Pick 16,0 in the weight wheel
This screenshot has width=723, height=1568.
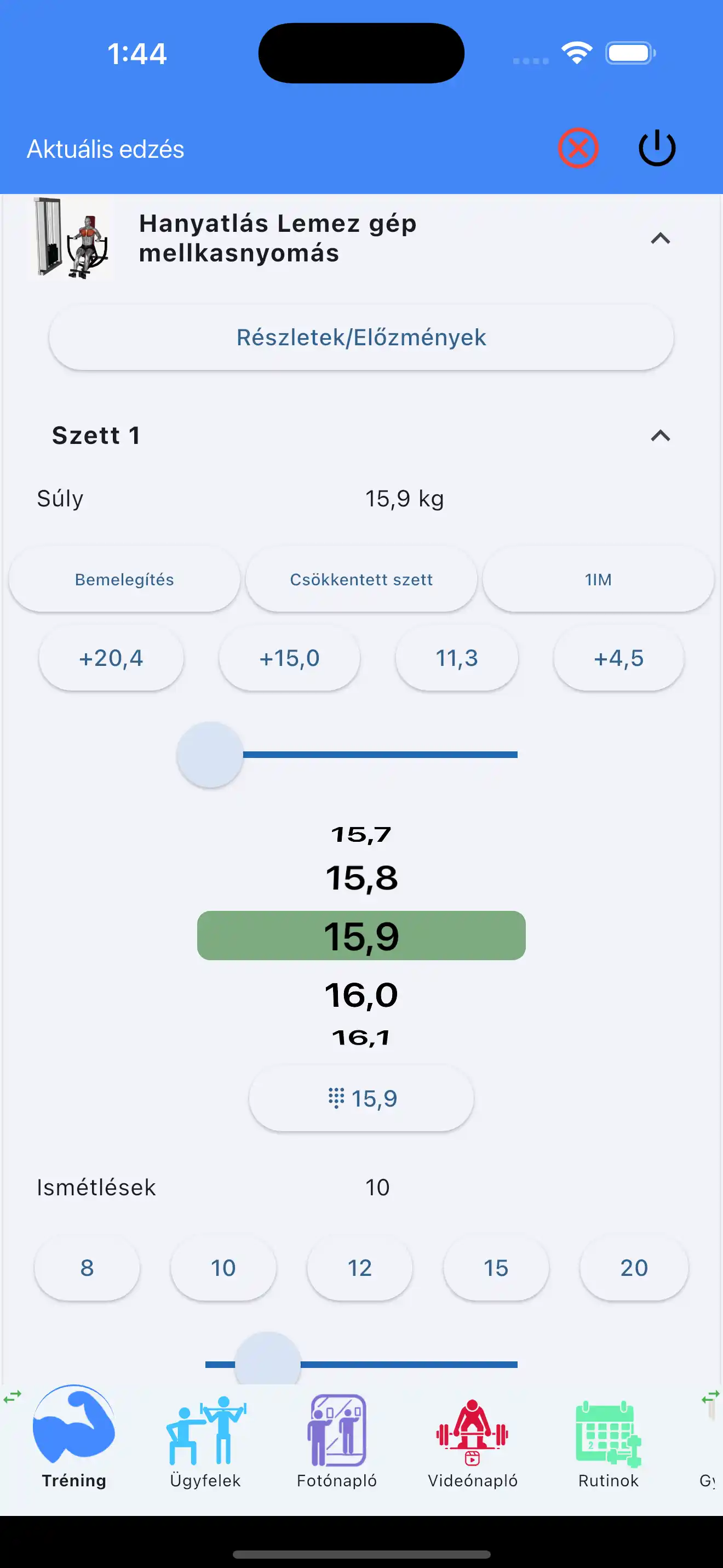pos(361,995)
